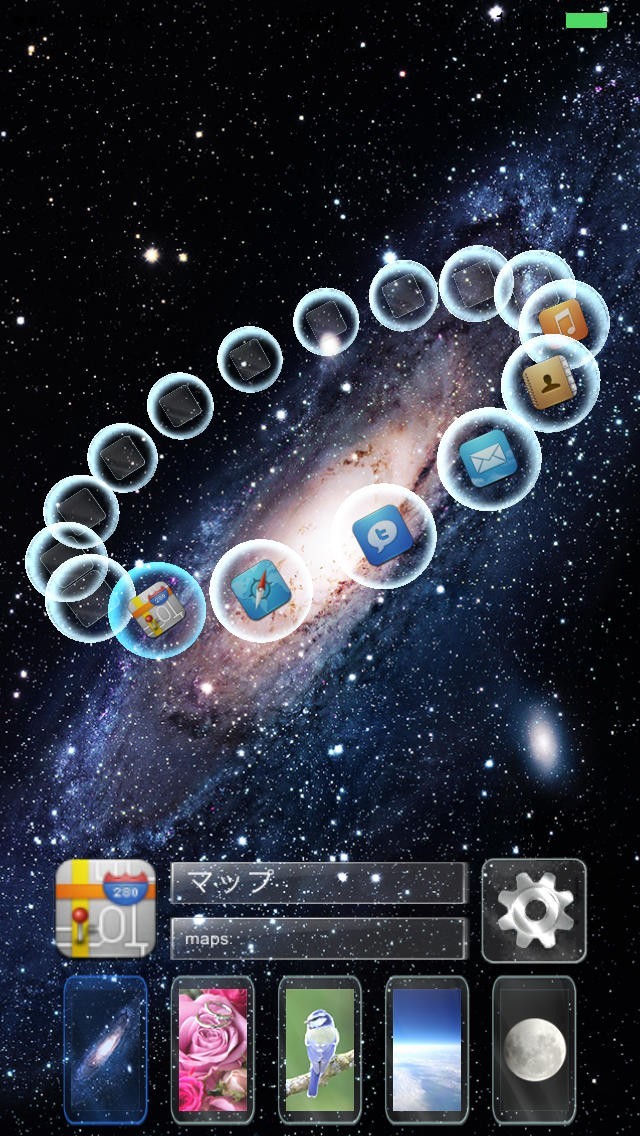Edit the マップ name field

pyautogui.click(x=319, y=882)
